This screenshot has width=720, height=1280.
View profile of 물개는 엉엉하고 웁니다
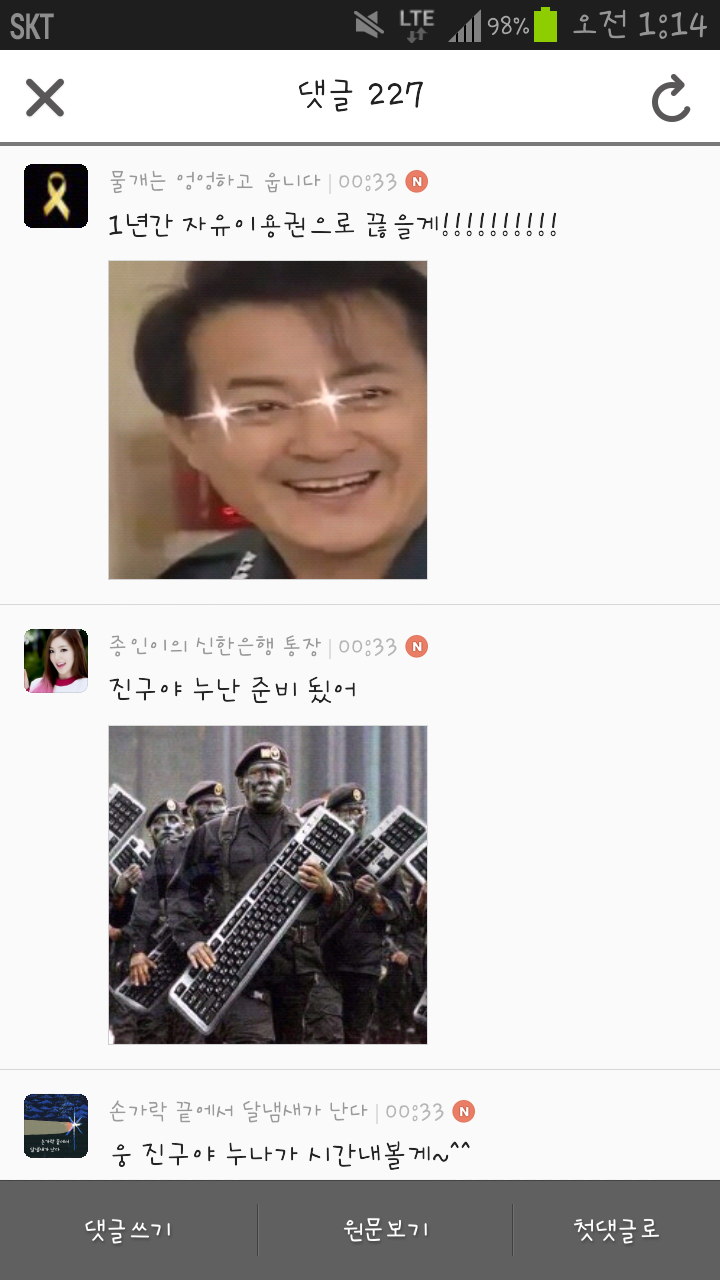click(x=56, y=196)
